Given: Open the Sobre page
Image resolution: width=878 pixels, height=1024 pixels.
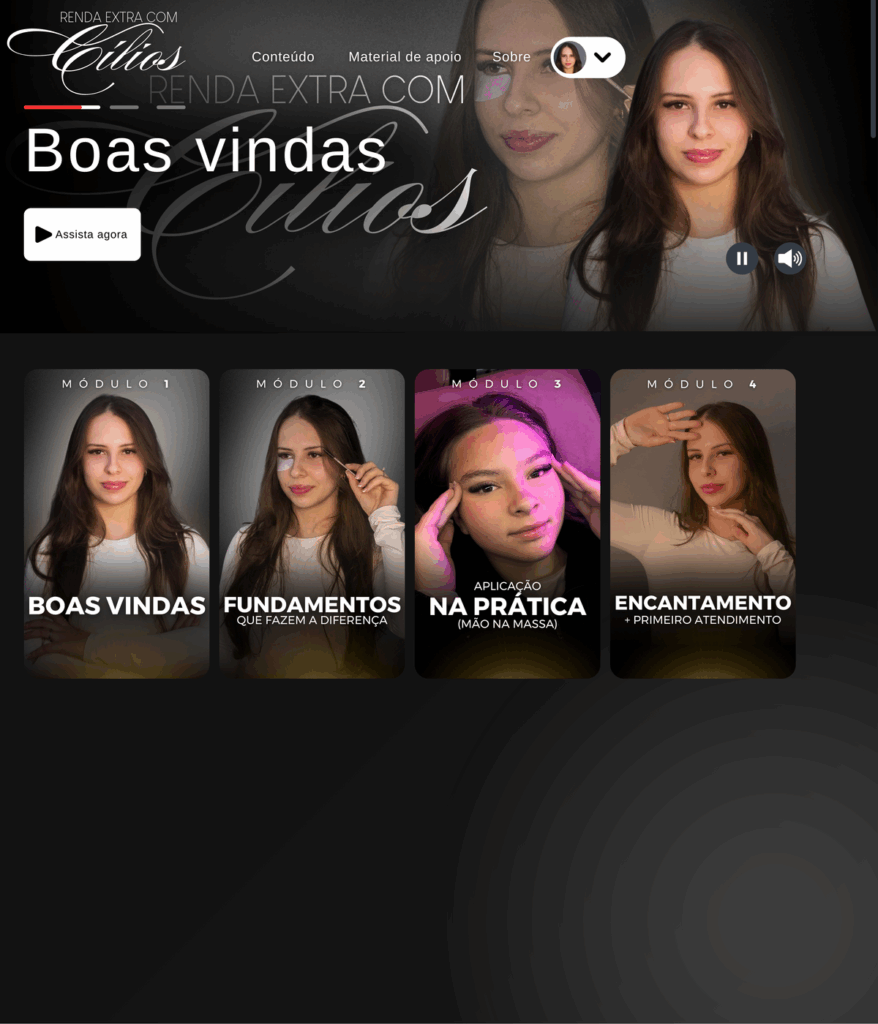Looking at the screenshot, I should (x=511, y=57).
